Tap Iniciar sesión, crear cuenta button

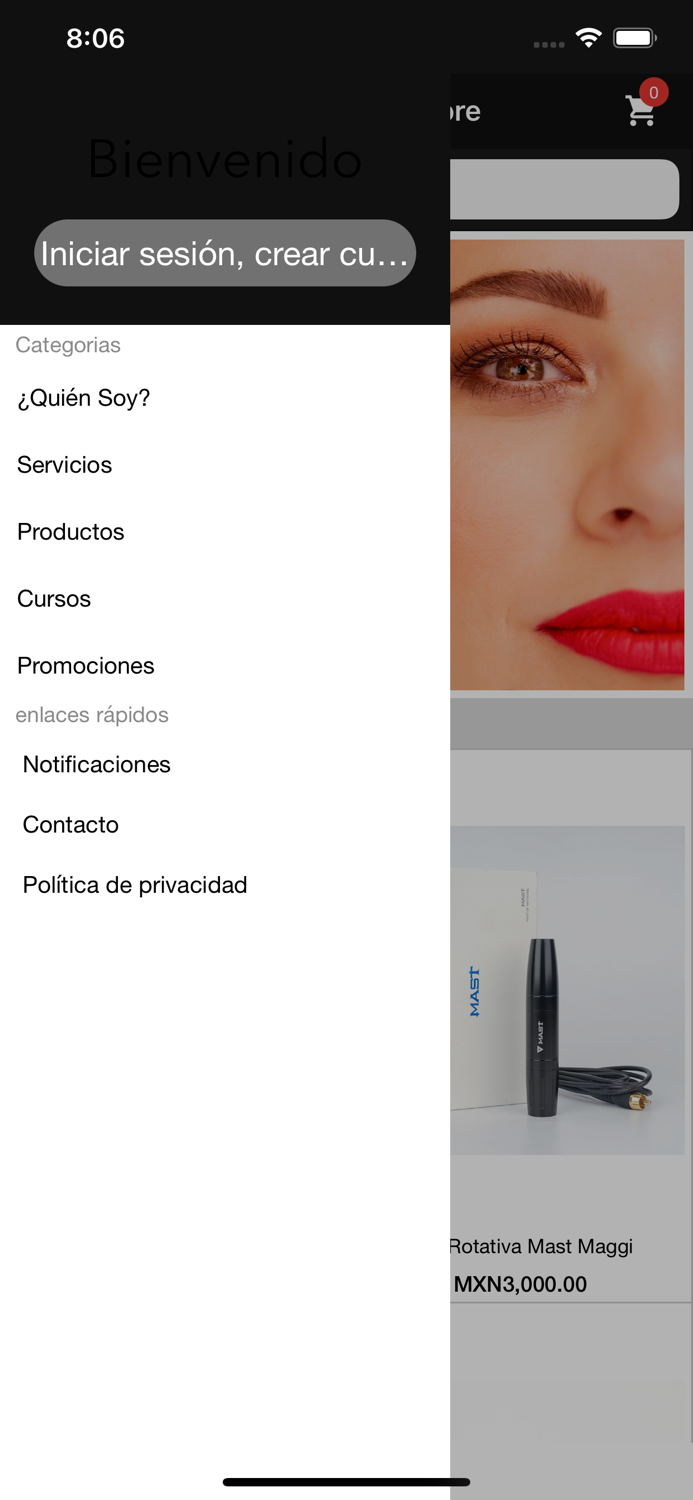[x=225, y=253]
